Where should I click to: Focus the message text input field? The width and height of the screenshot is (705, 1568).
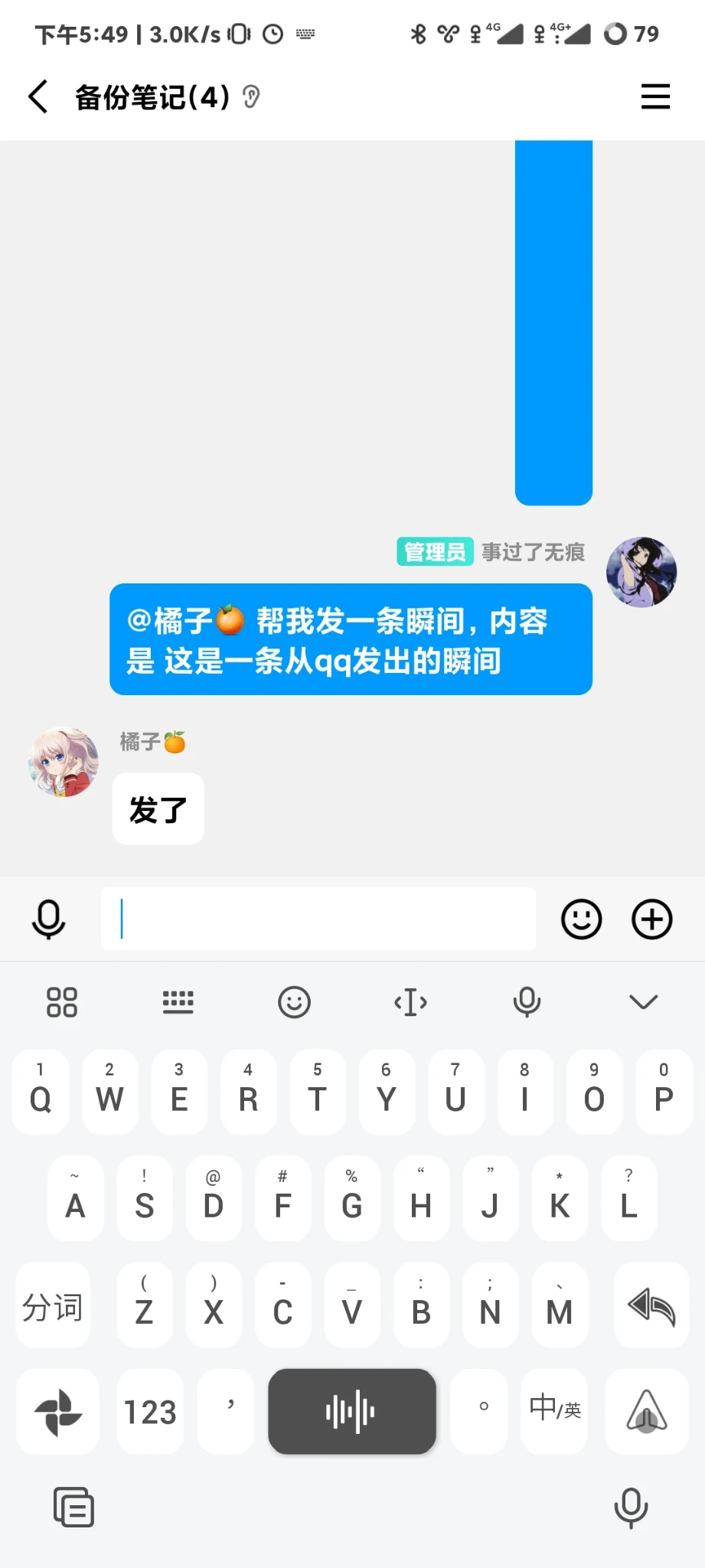click(x=318, y=919)
